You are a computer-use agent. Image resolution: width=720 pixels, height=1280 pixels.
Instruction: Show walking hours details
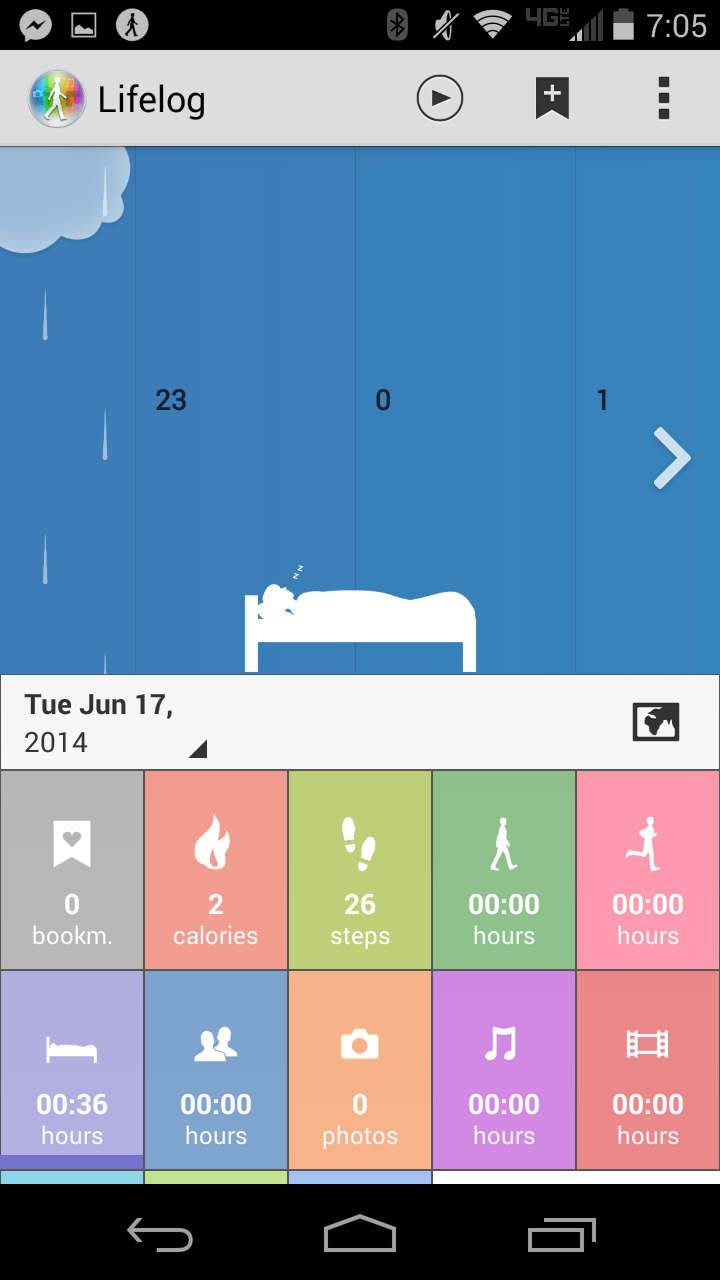click(x=504, y=870)
